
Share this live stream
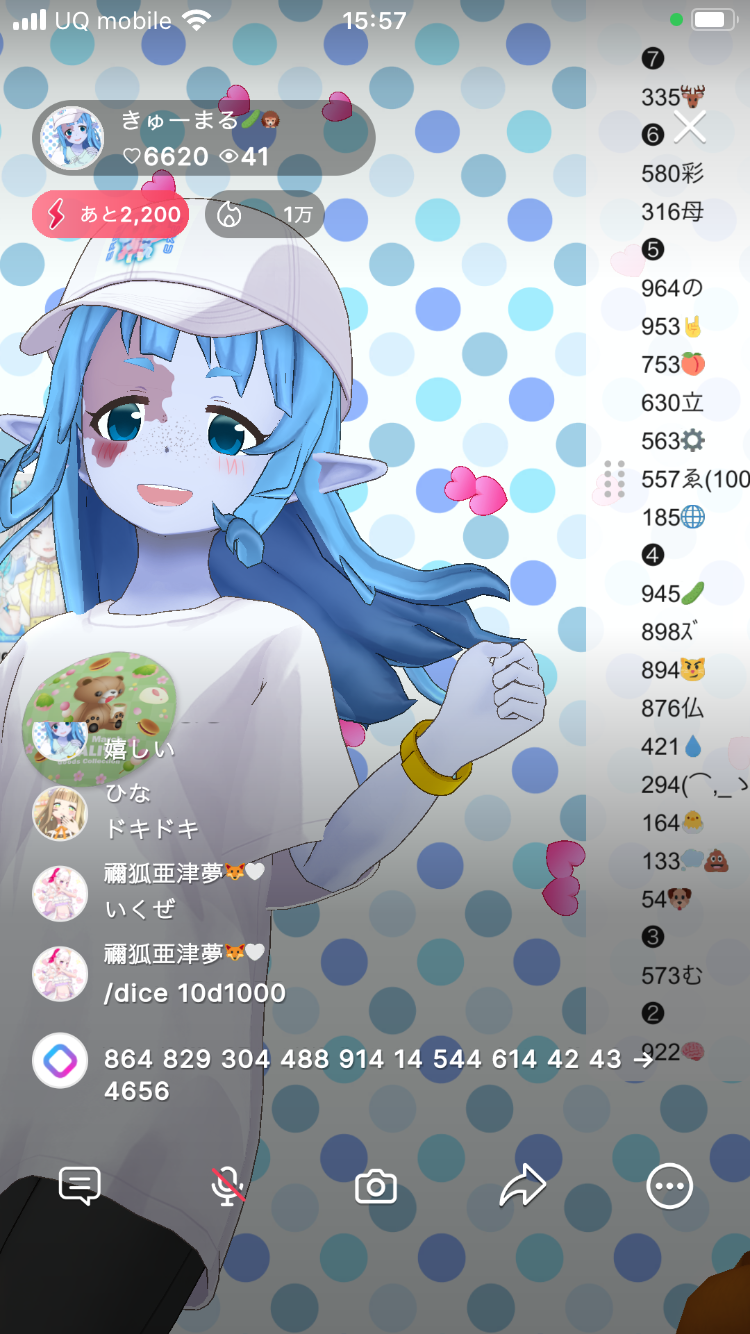click(522, 1186)
